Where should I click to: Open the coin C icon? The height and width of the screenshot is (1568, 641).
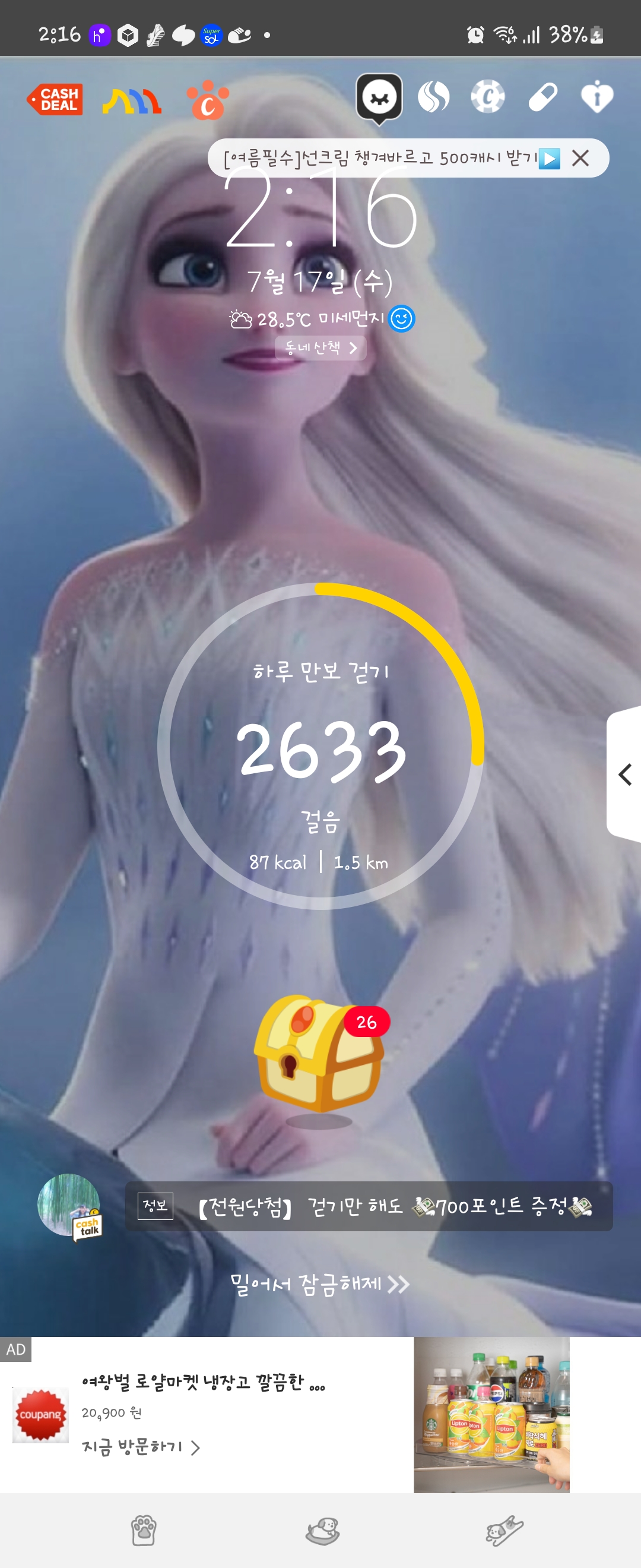(x=487, y=97)
